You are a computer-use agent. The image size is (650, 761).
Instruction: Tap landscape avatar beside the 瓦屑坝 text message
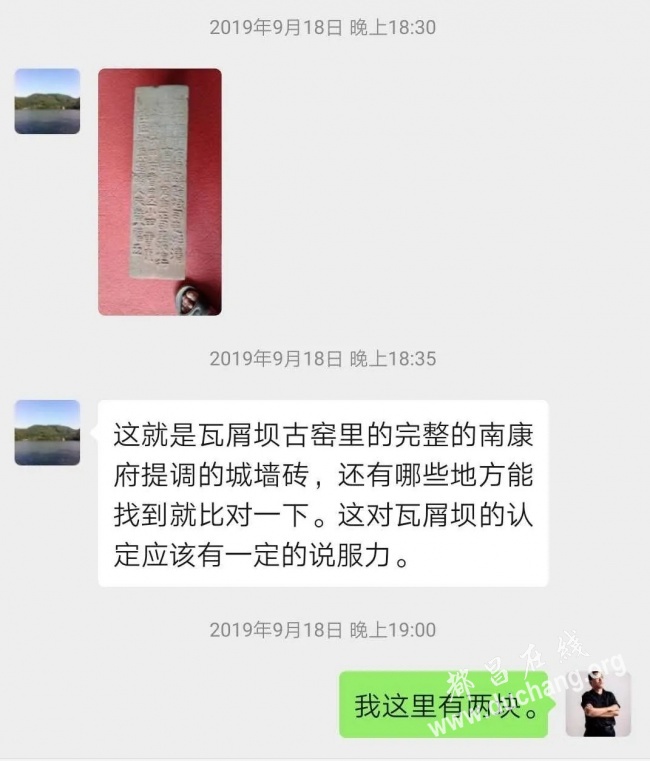click(47, 433)
